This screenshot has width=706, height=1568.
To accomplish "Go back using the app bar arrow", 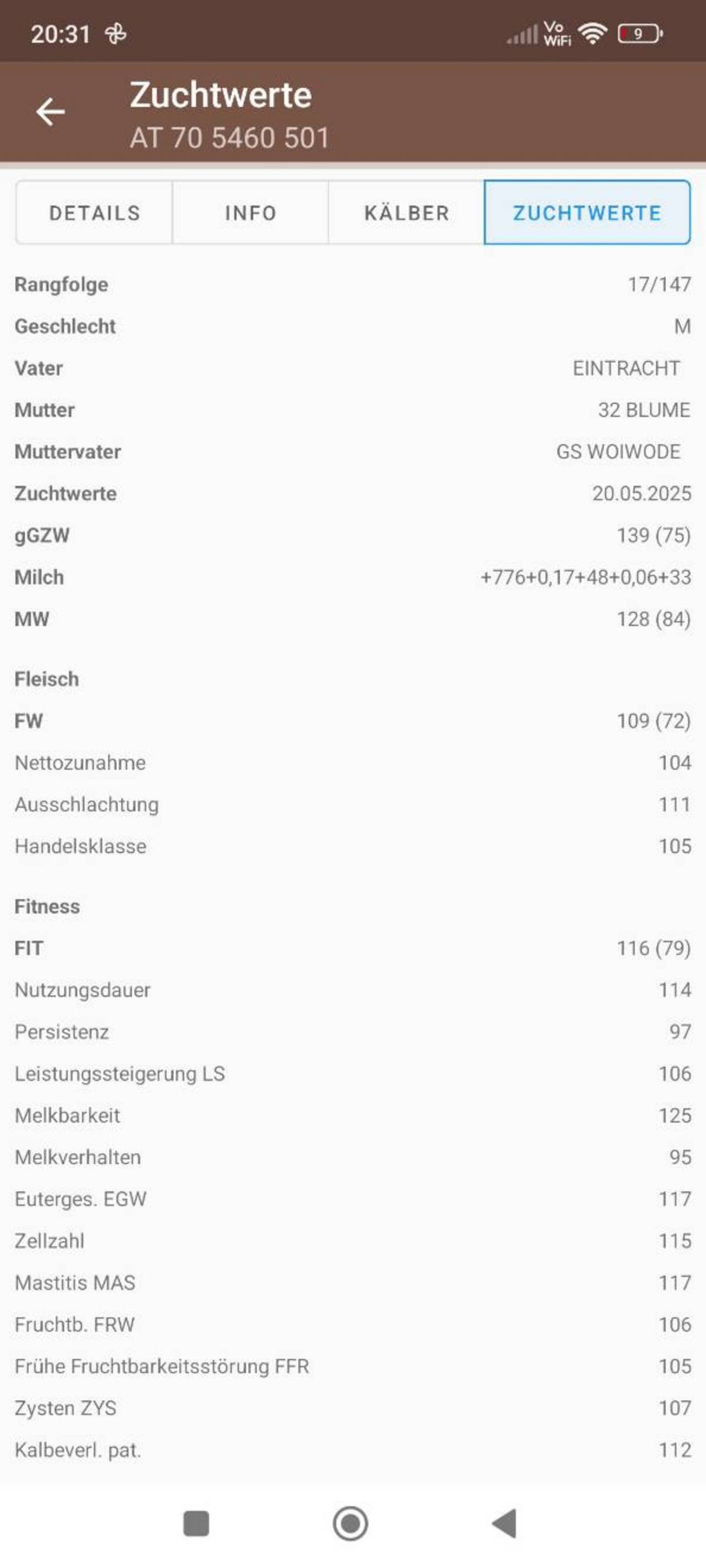I will click(50, 112).
